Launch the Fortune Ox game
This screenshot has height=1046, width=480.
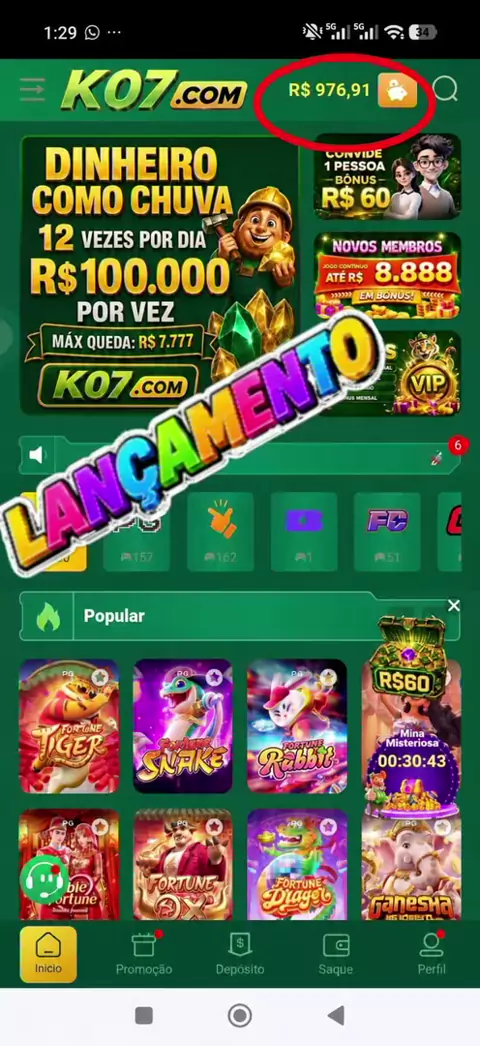183,865
